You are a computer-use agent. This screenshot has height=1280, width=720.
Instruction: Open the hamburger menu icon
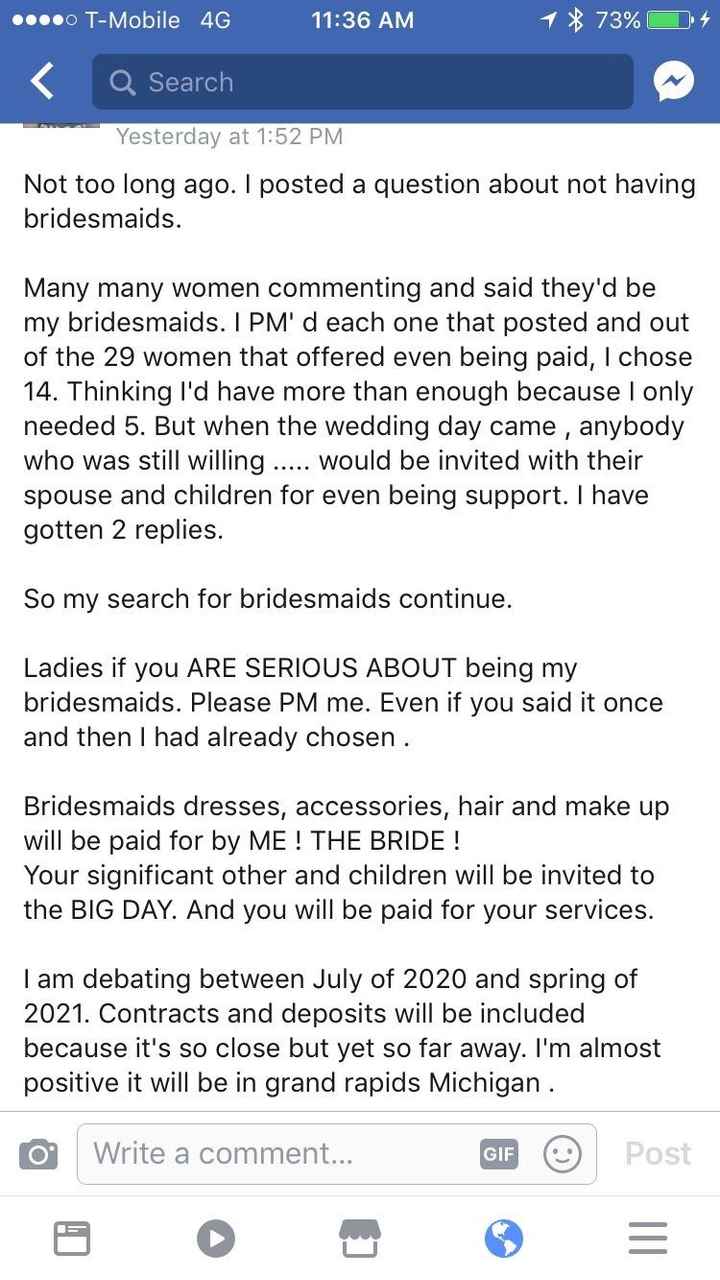click(x=647, y=1237)
